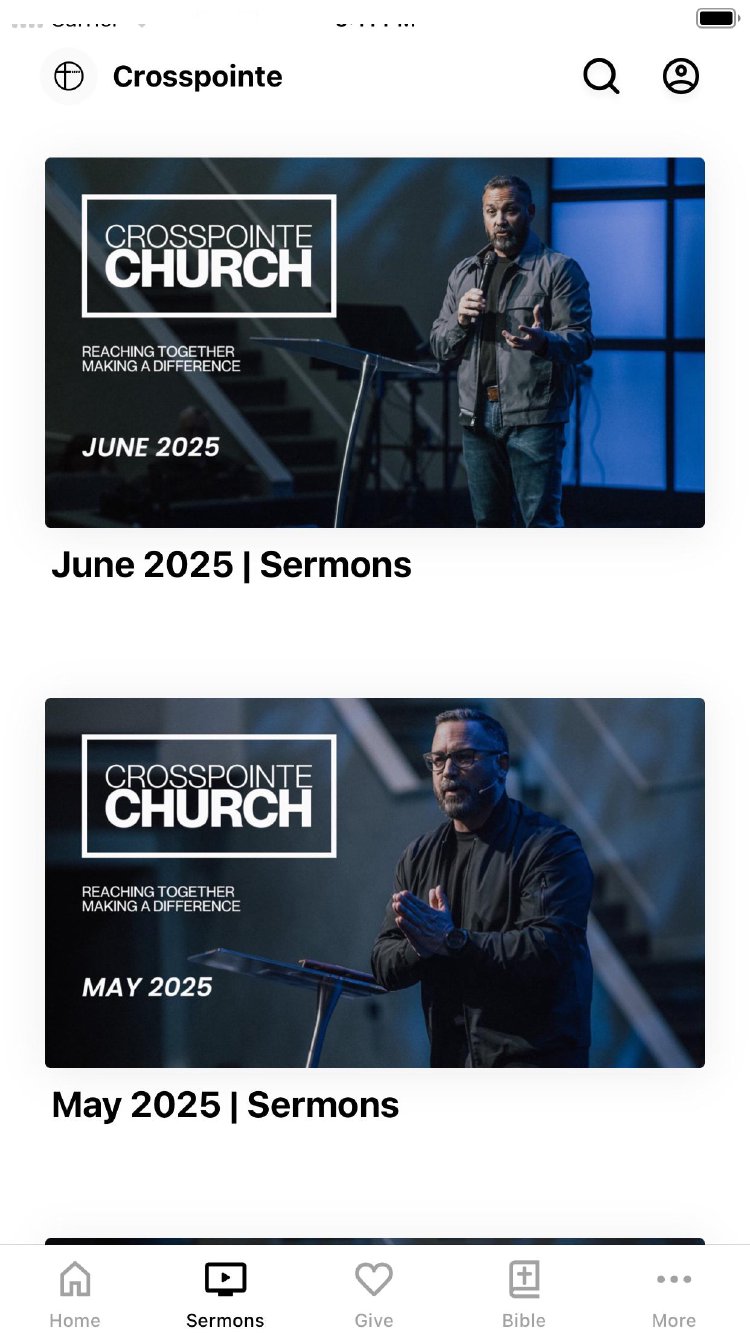750x1334 pixels.
Task: Switch to the Home tab
Action: 75,1294
